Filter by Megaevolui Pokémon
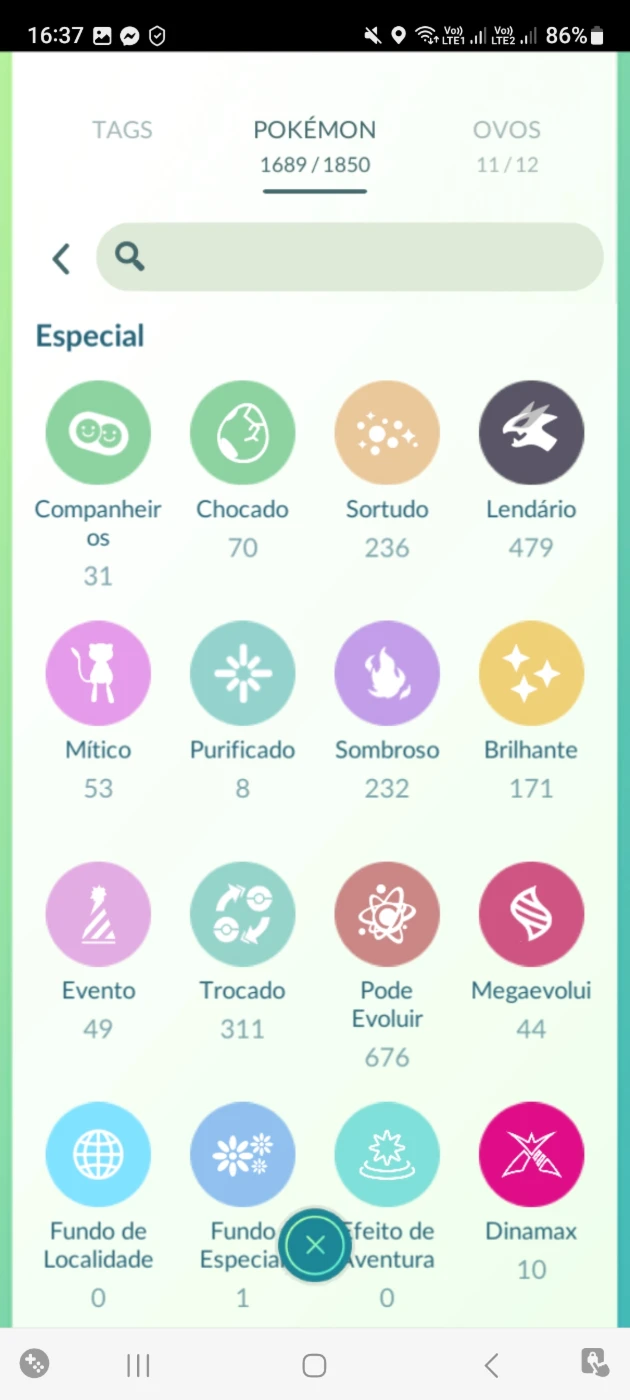Viewport: 630px width, 1400px height. click(x=531, y=914)
